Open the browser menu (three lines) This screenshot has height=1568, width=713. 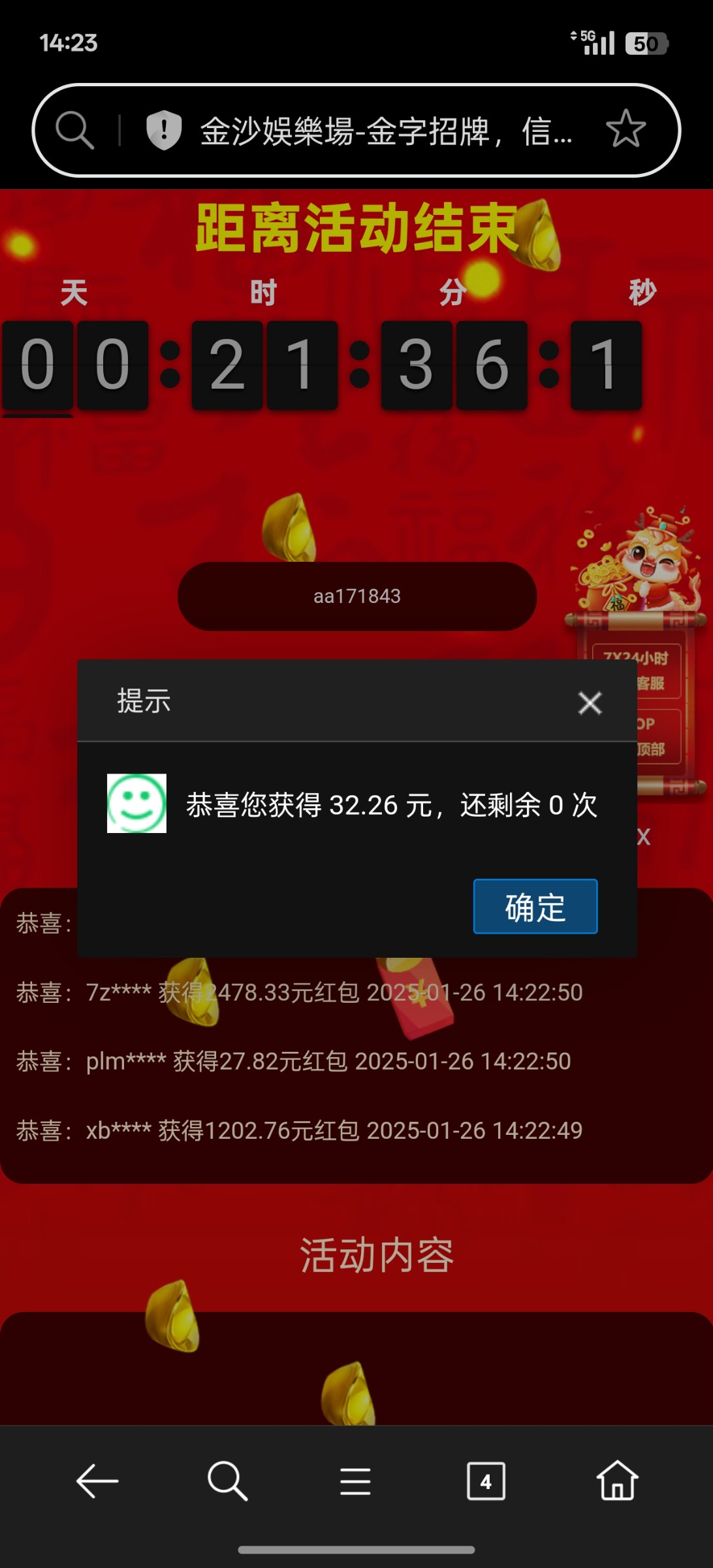(x=355, y=1480)
